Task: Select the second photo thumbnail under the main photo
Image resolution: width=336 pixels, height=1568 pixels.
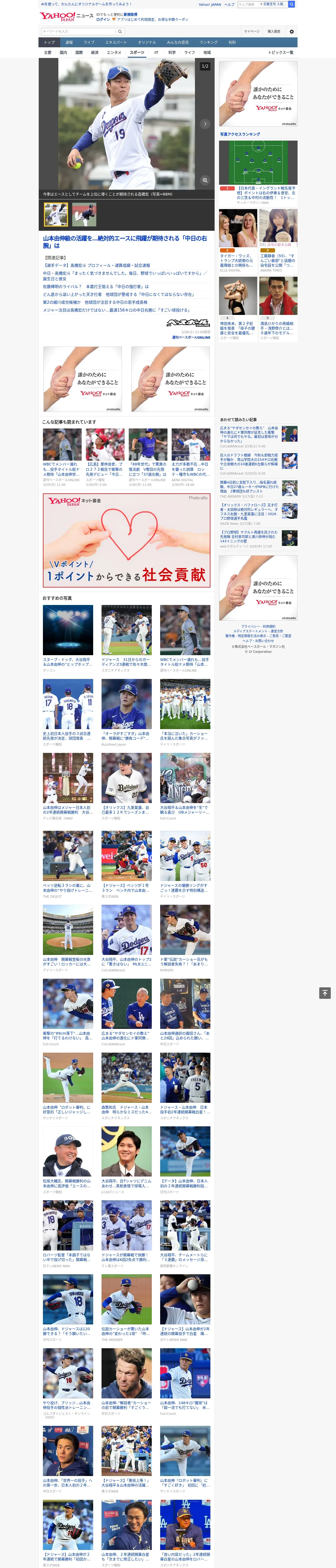Action: click(x=84, y=215)
